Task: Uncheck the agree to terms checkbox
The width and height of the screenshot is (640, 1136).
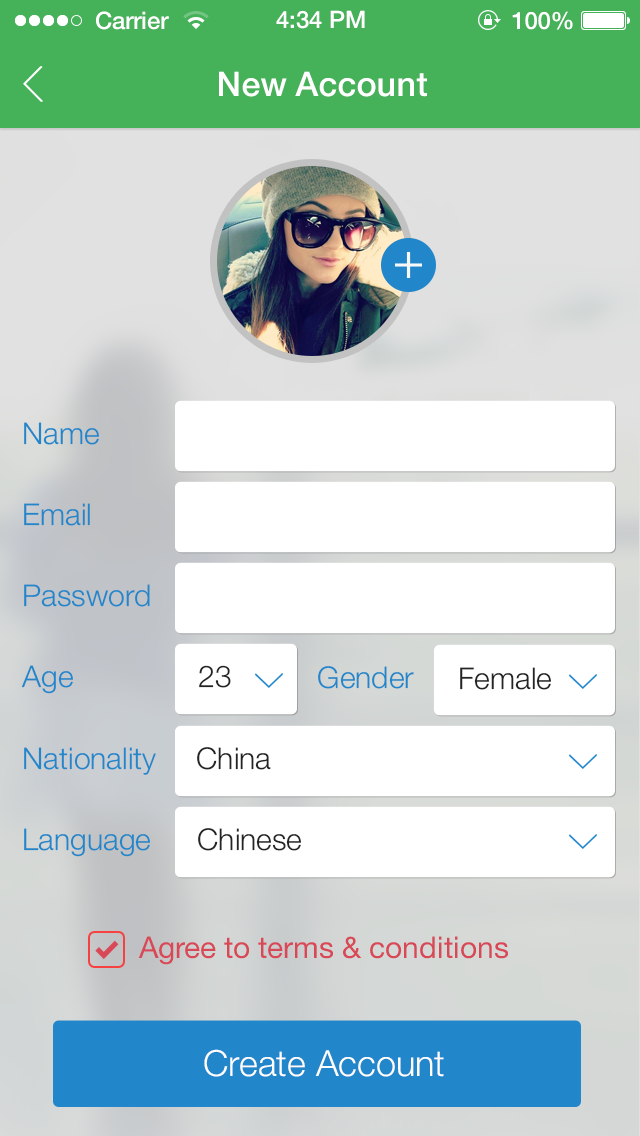Action: 106,949
